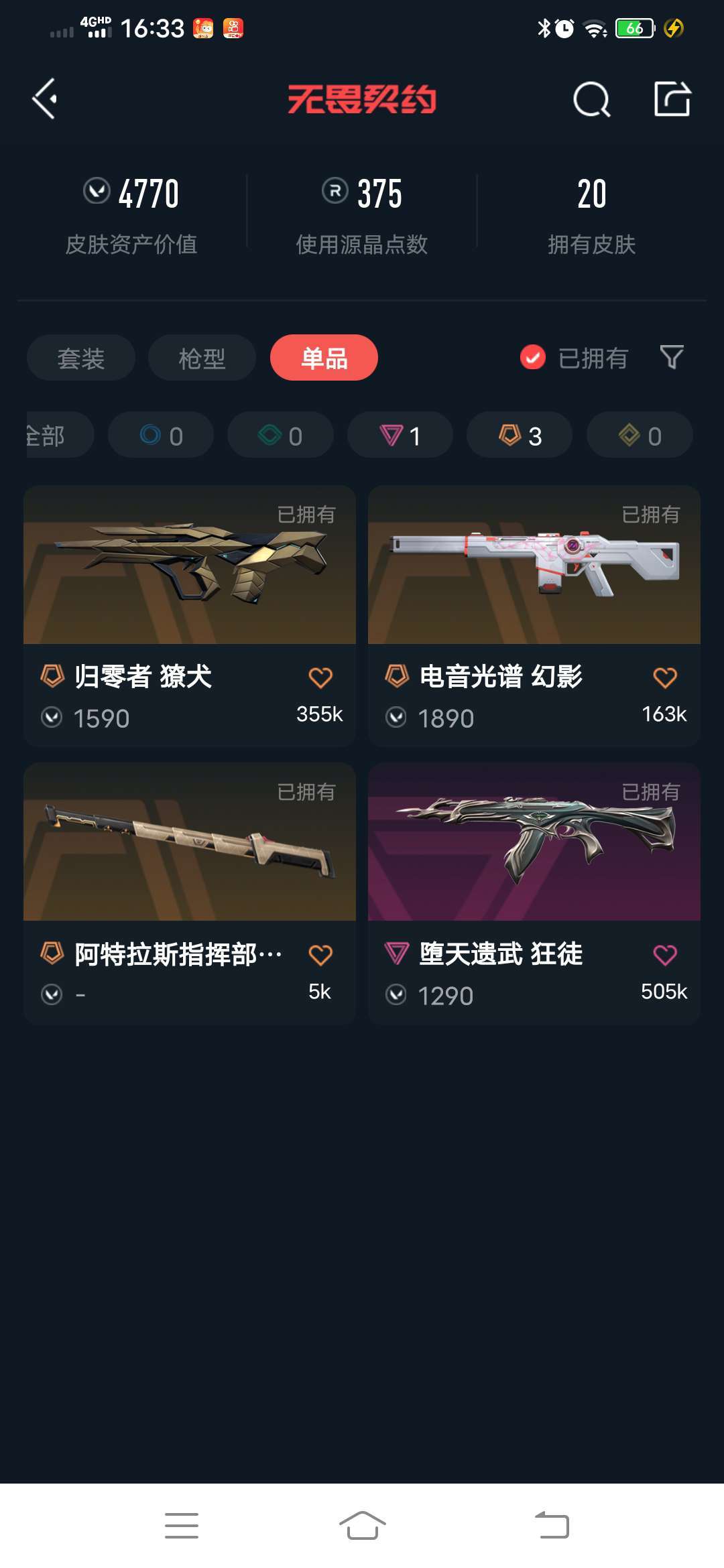The width and height of the screenshot is (724, 1568).
Task: Filter by the pink triangle rarity chip
Action: (400, 436)
